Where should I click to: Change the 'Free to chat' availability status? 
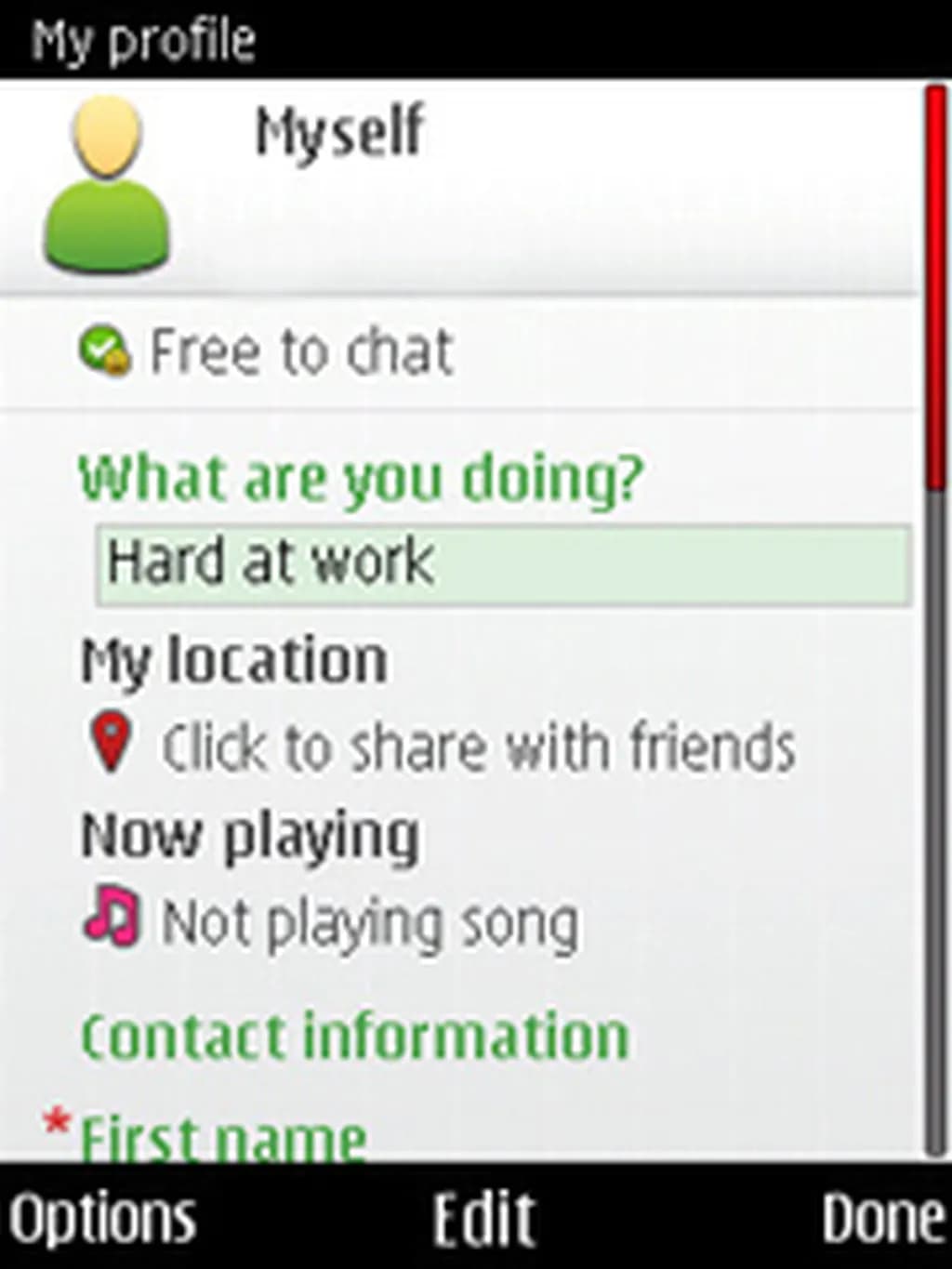301,352
